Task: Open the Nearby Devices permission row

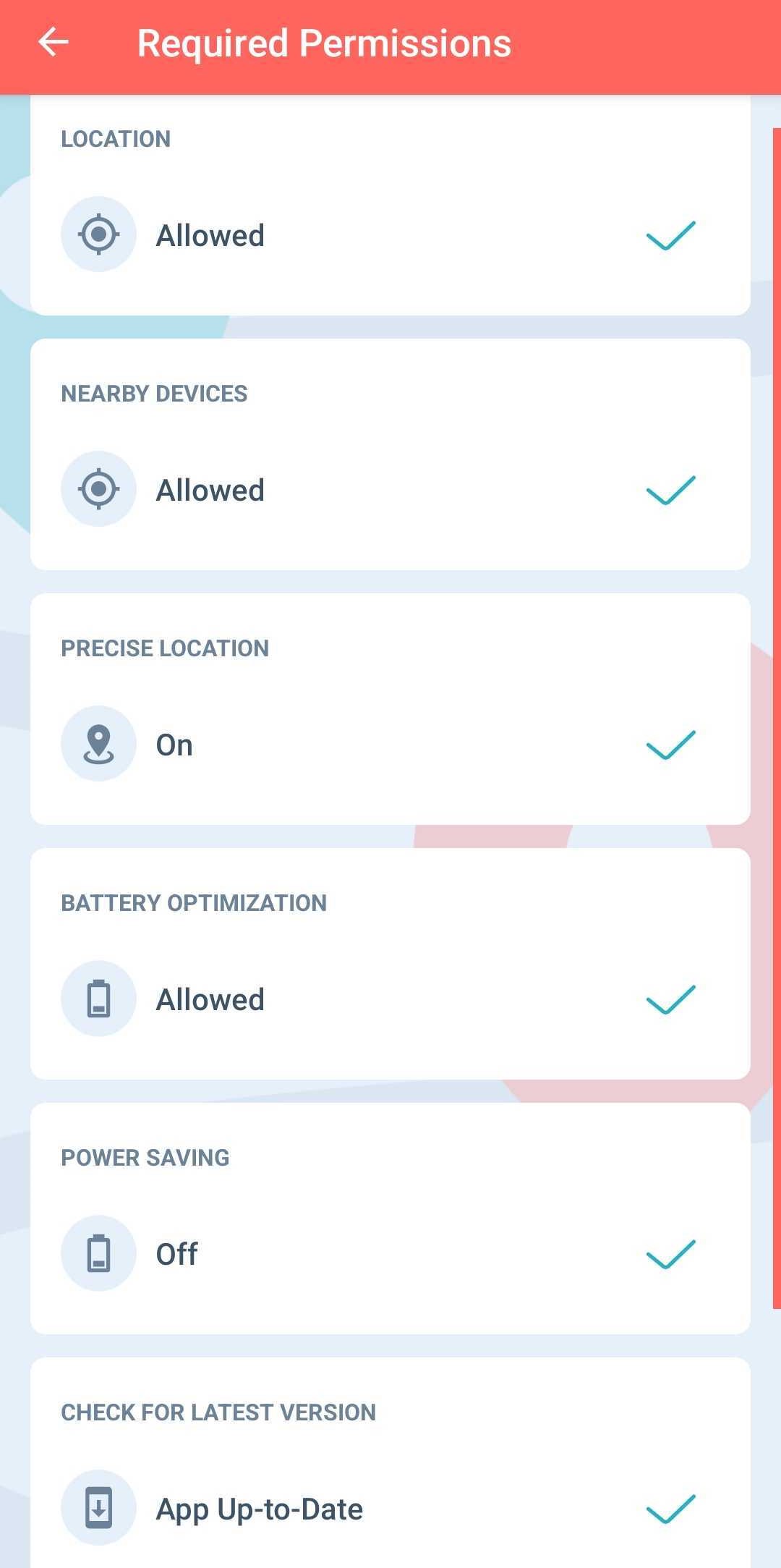Action: click(x=390, y=490)
